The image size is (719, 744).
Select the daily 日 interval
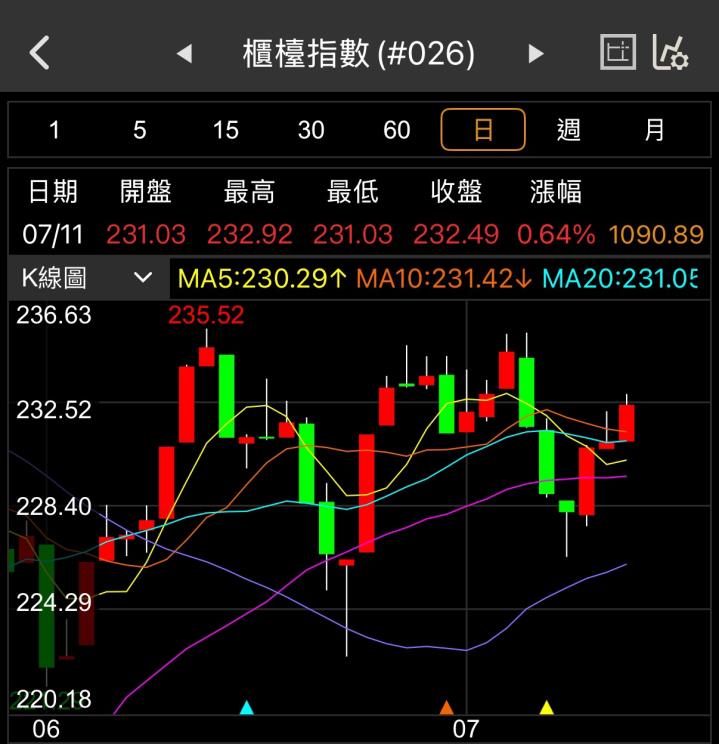point(483,130)
